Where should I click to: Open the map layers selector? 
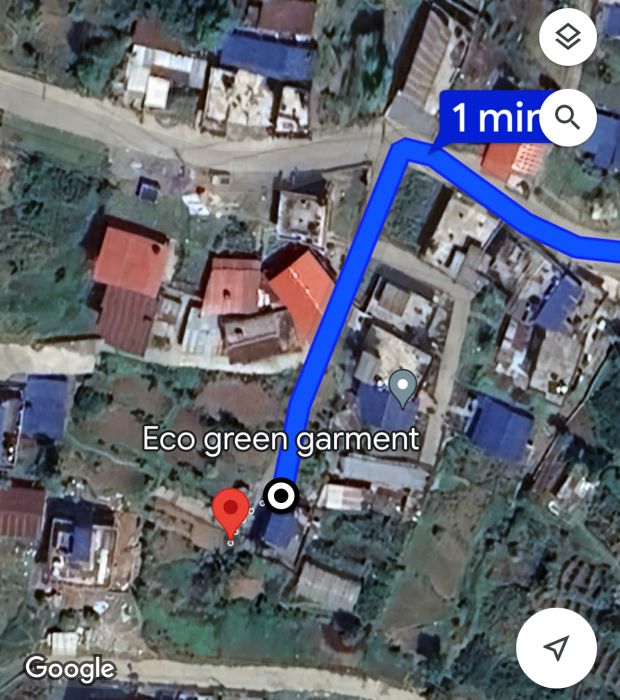tap(568, 38)
